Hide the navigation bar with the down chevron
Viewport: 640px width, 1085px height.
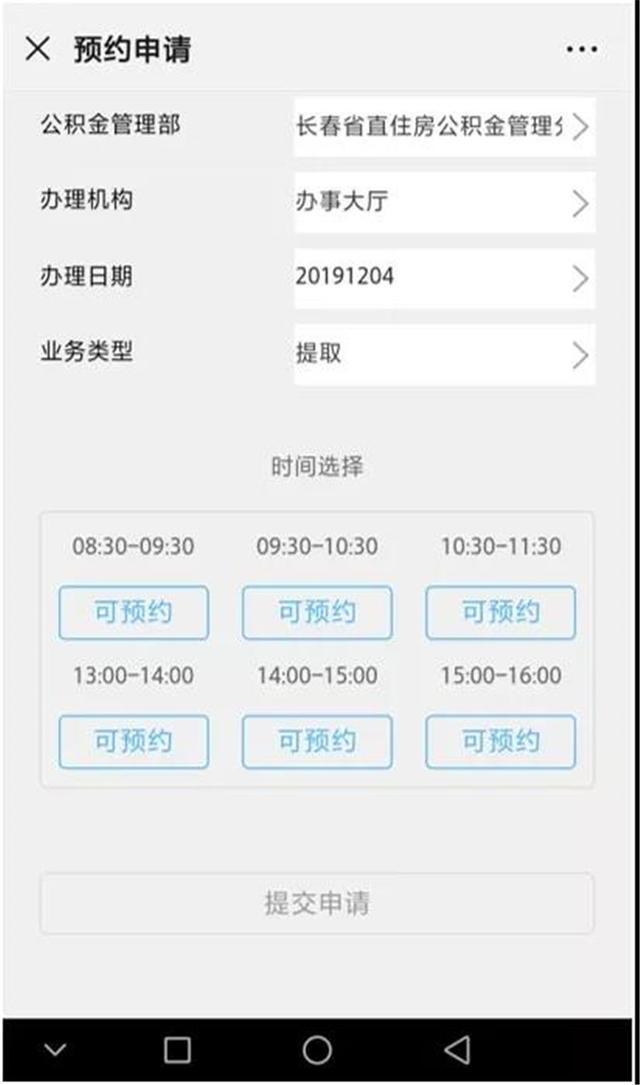(x=55, y=1050)
